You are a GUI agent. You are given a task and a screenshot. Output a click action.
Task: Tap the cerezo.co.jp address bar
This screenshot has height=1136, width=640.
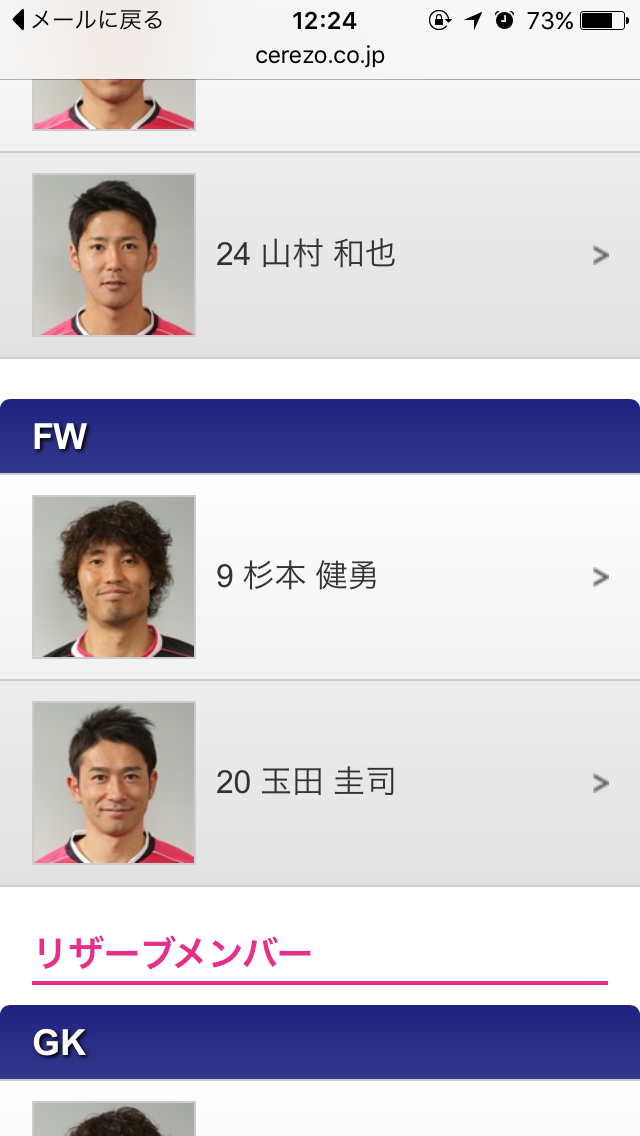(320, 56)
